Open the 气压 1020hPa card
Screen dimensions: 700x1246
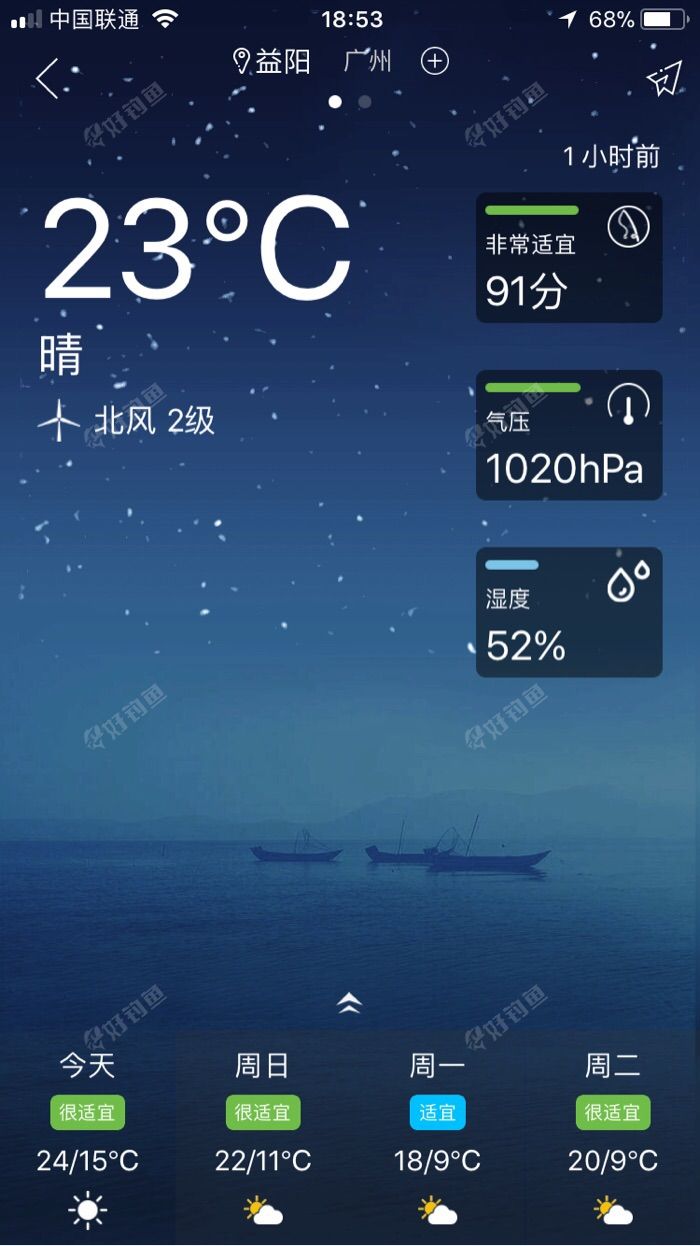point(568,435)
